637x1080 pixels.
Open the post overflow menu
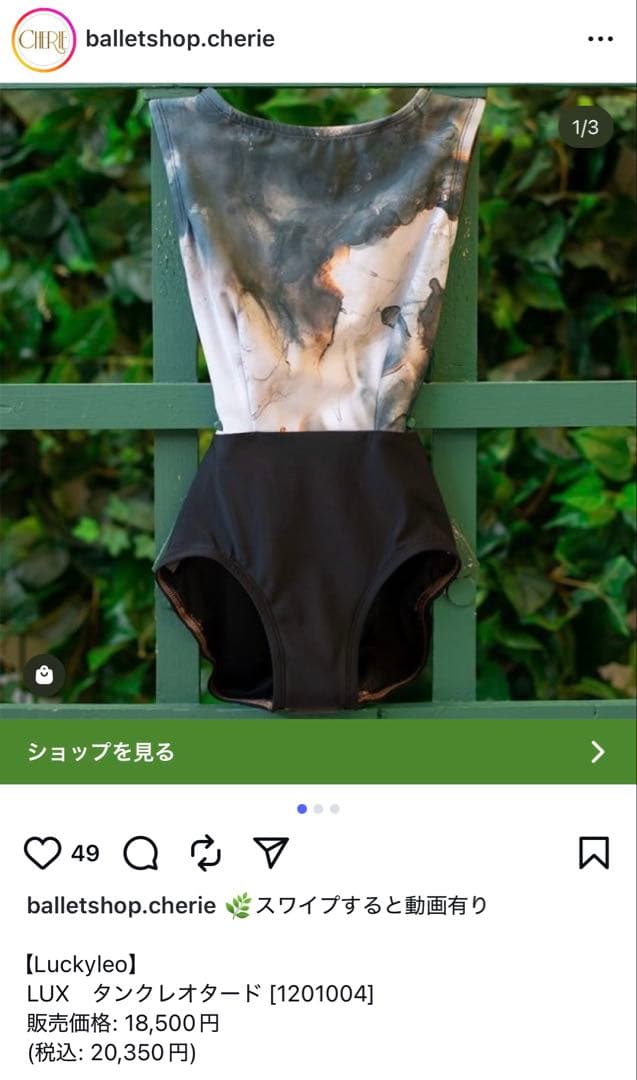(x=600, y=40)
